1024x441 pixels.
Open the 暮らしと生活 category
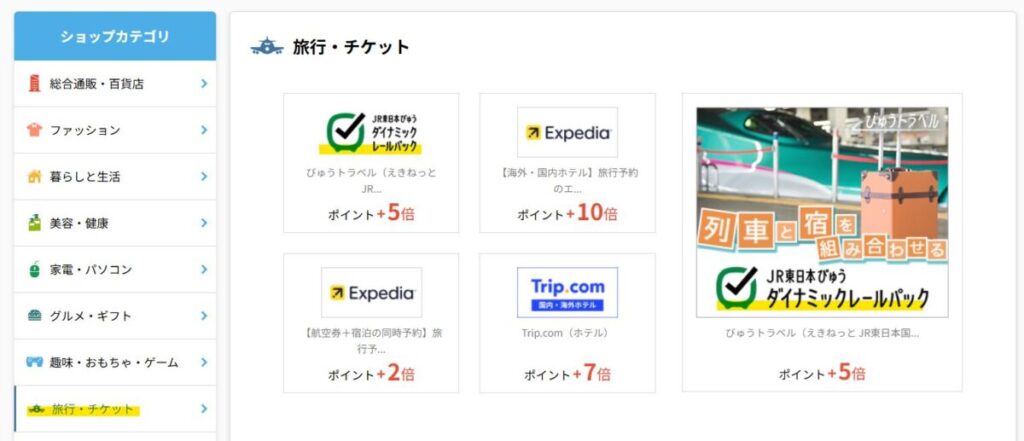point(115,177)
